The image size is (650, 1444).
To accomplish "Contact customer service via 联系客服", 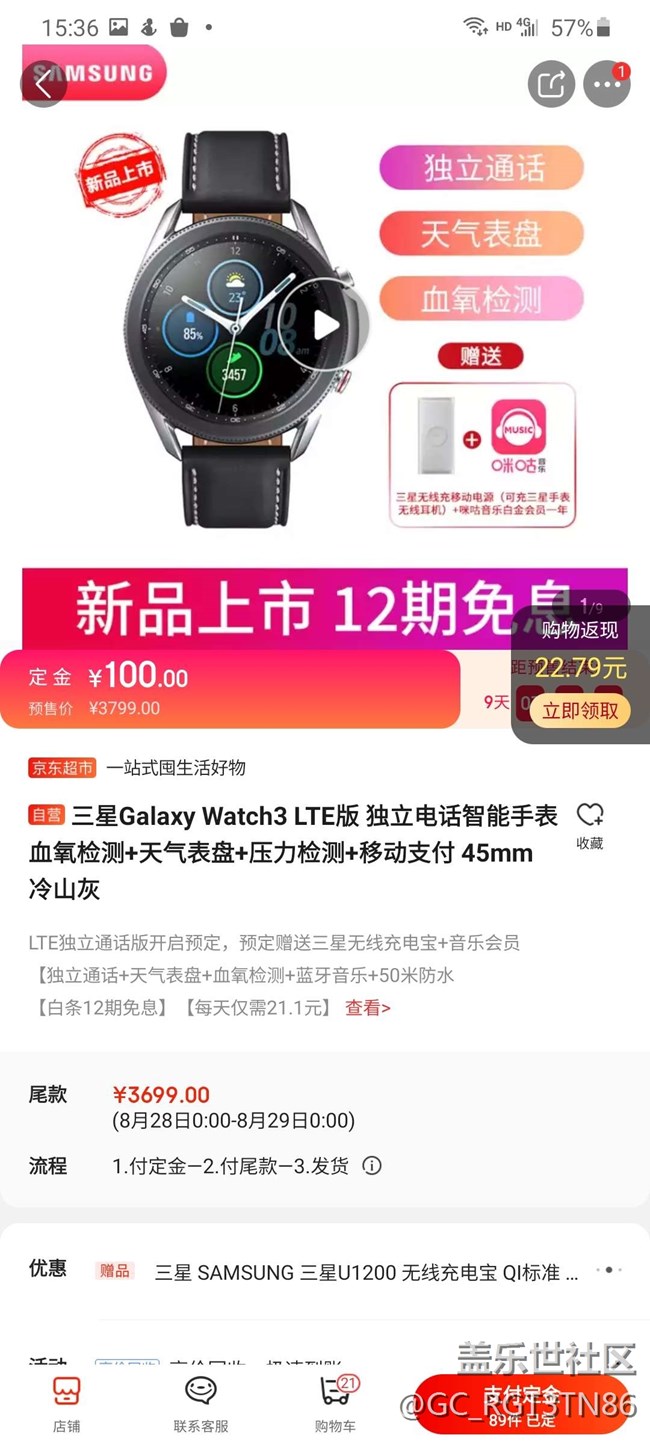I will click(x=200, y=1402).
